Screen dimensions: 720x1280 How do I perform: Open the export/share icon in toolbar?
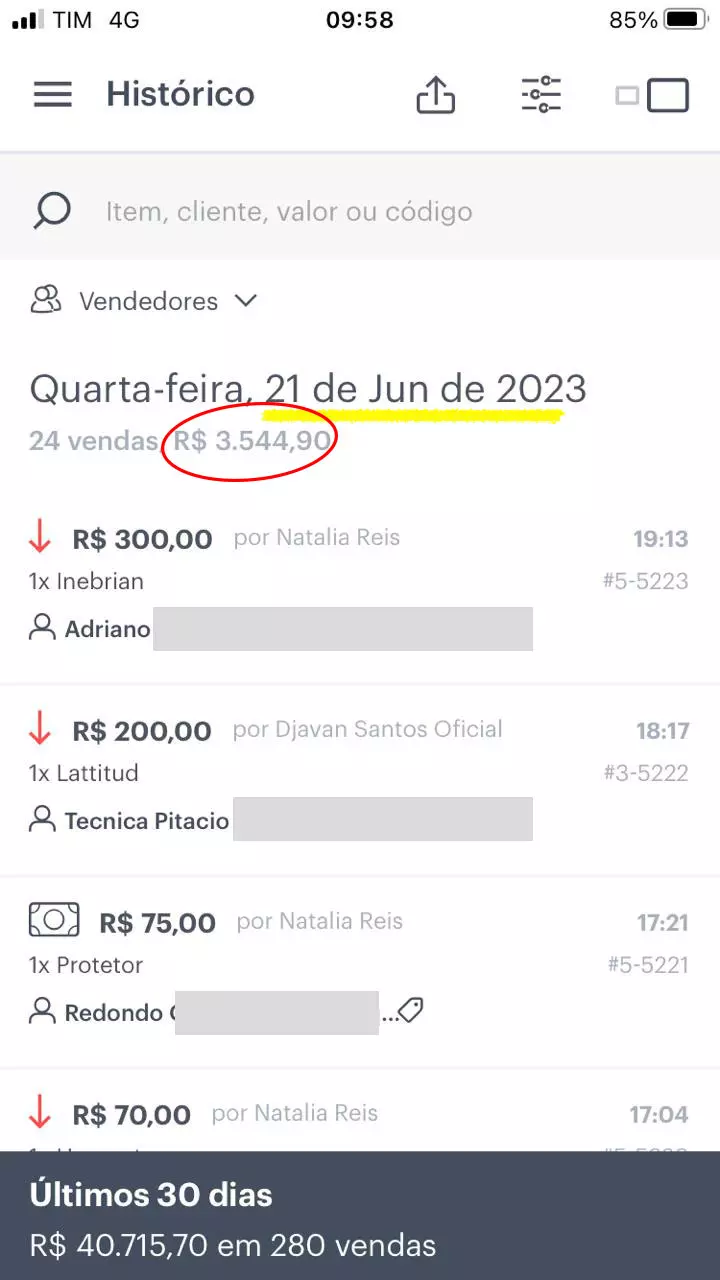[x=435, y=94]
